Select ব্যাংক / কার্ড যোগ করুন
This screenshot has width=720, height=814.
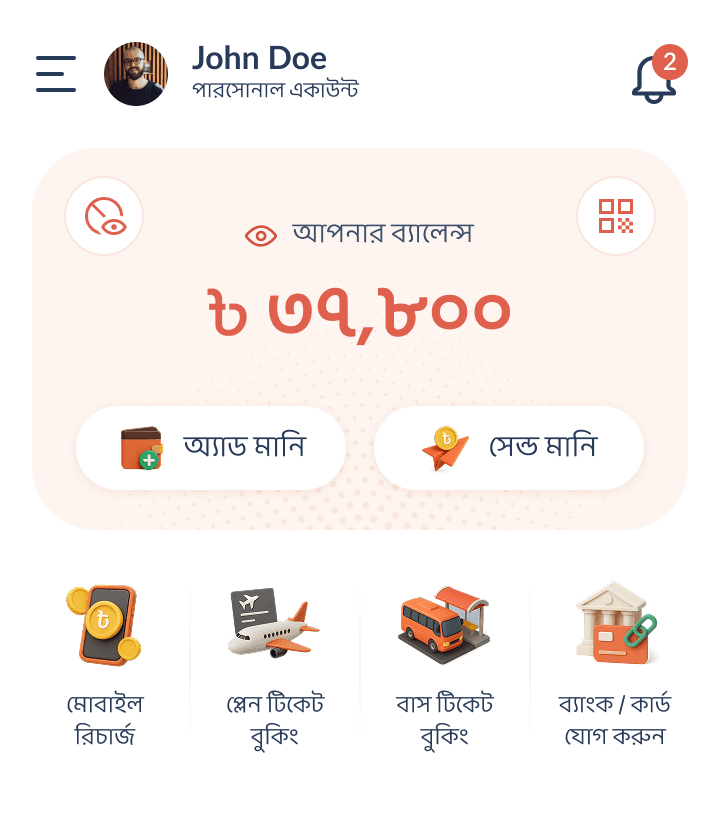tap(615, 664)
